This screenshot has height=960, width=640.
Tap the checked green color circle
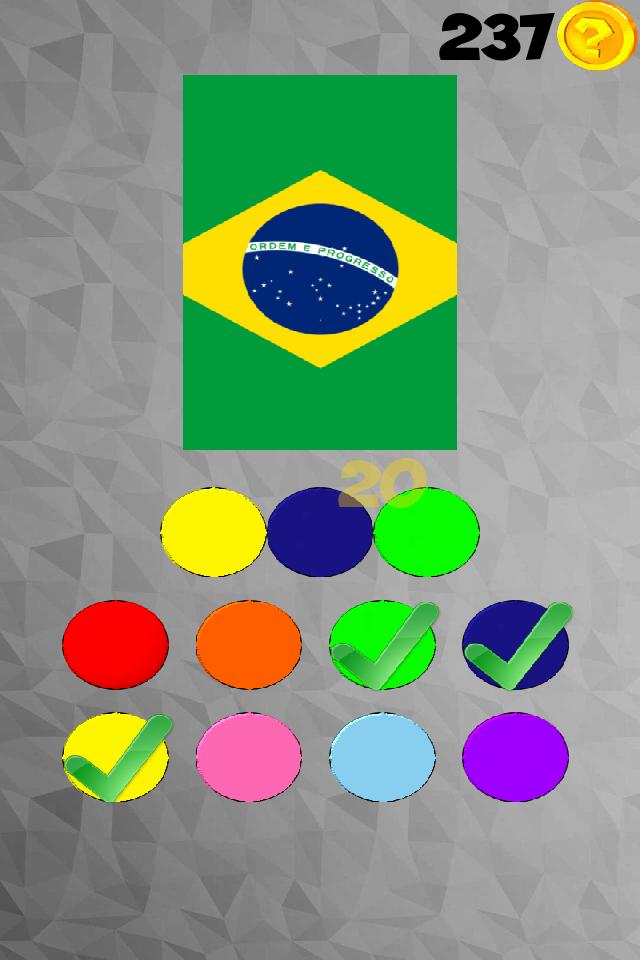382,645
